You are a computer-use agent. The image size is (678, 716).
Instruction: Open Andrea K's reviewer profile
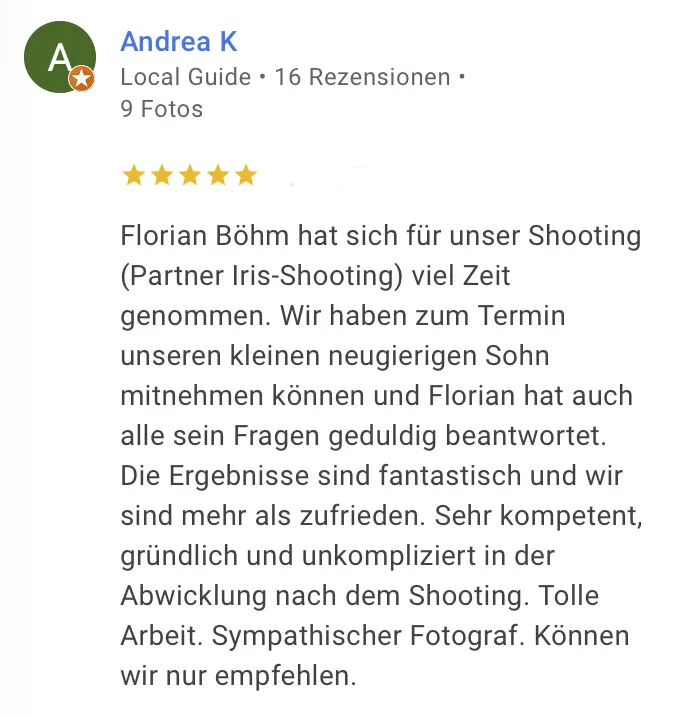(179, 42)
